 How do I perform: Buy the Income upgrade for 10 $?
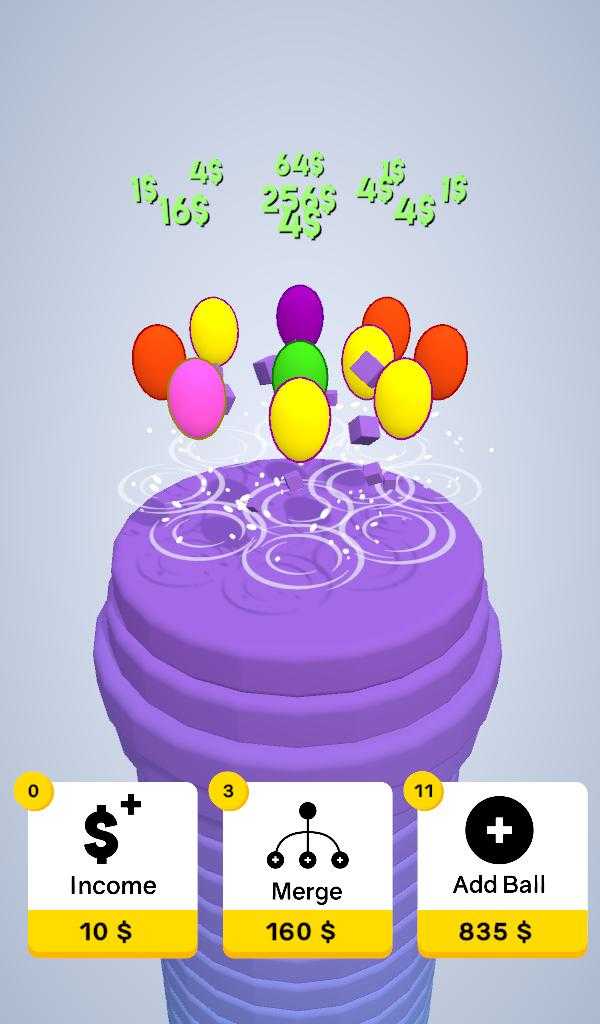112,868
